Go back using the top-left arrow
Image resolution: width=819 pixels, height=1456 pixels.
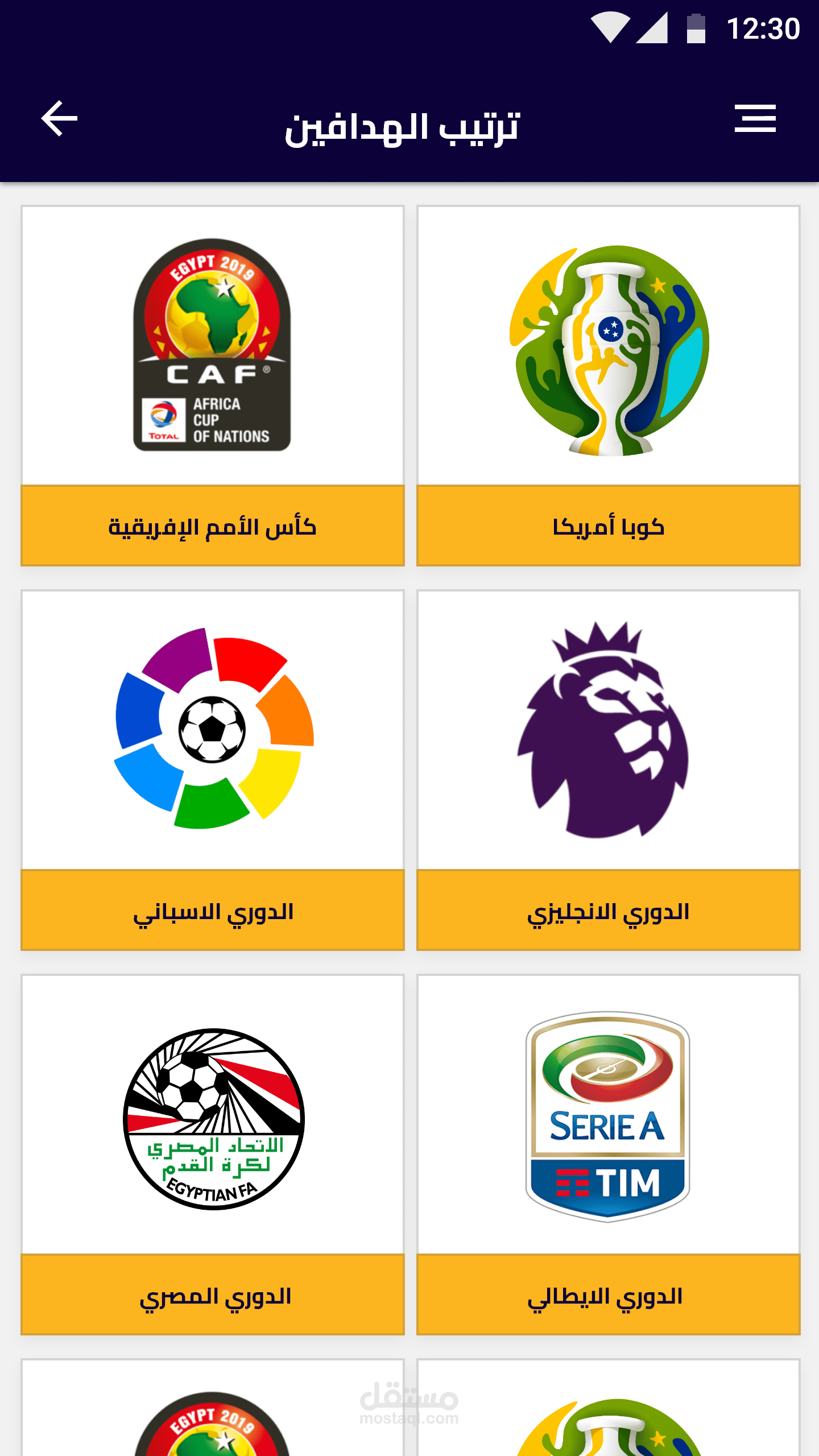[x=59, y=118]
